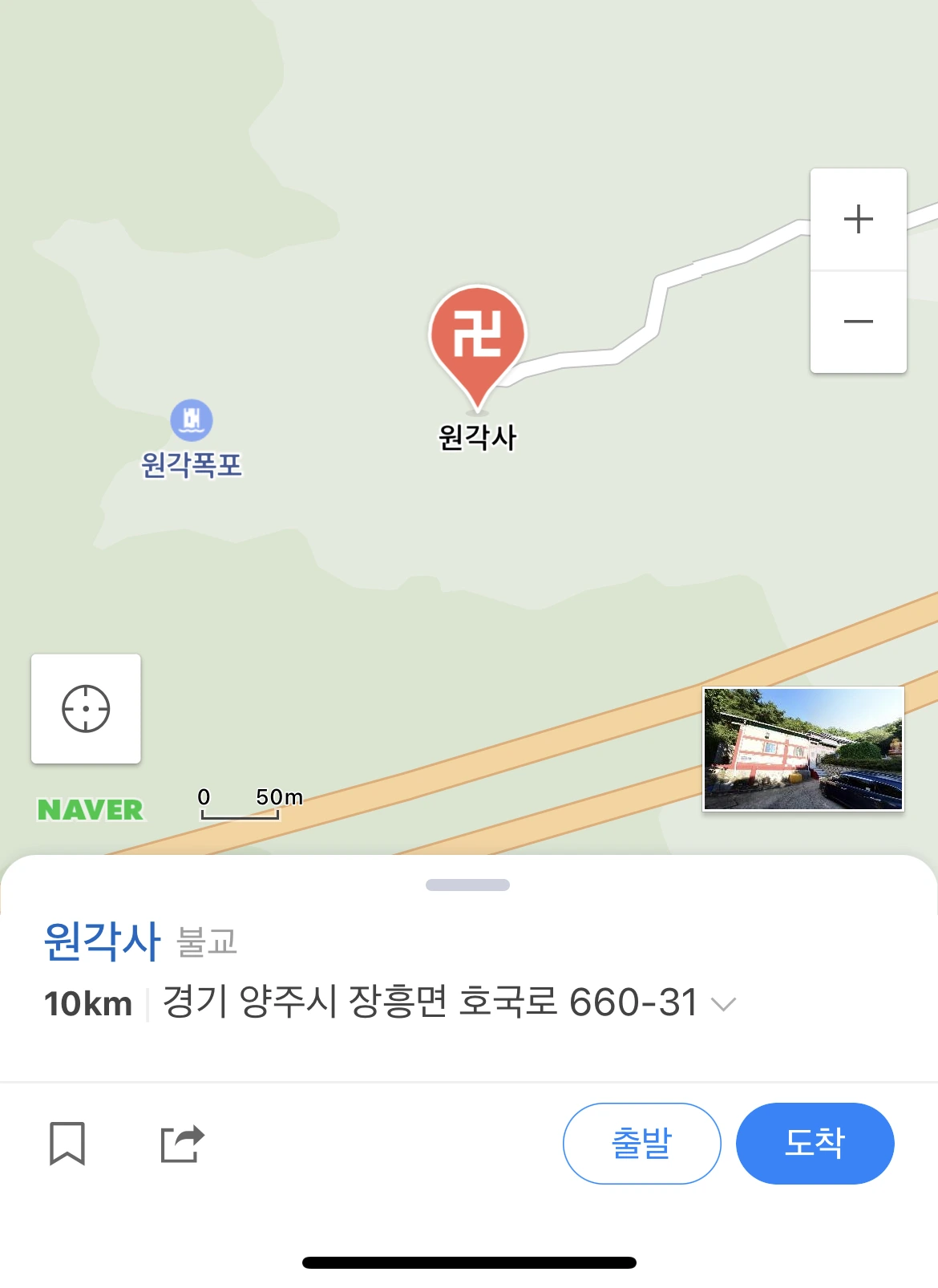Open the 원각사 place details title
Screen dimensions: 938x1288
click(103, 941)
